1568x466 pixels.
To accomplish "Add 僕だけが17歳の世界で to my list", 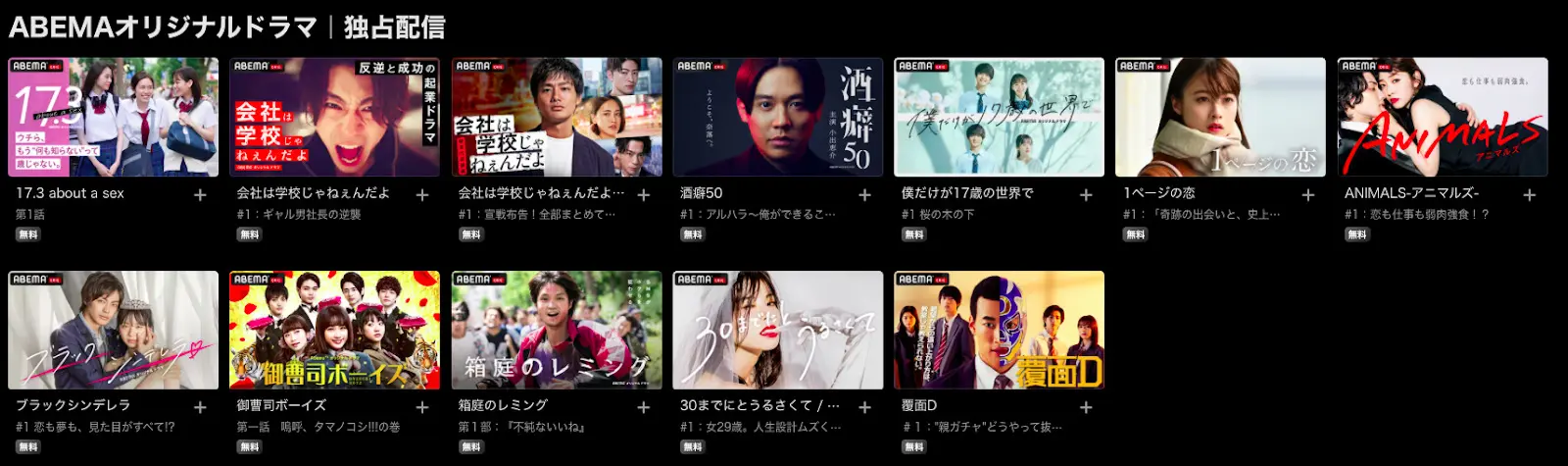I will 1086,195.
